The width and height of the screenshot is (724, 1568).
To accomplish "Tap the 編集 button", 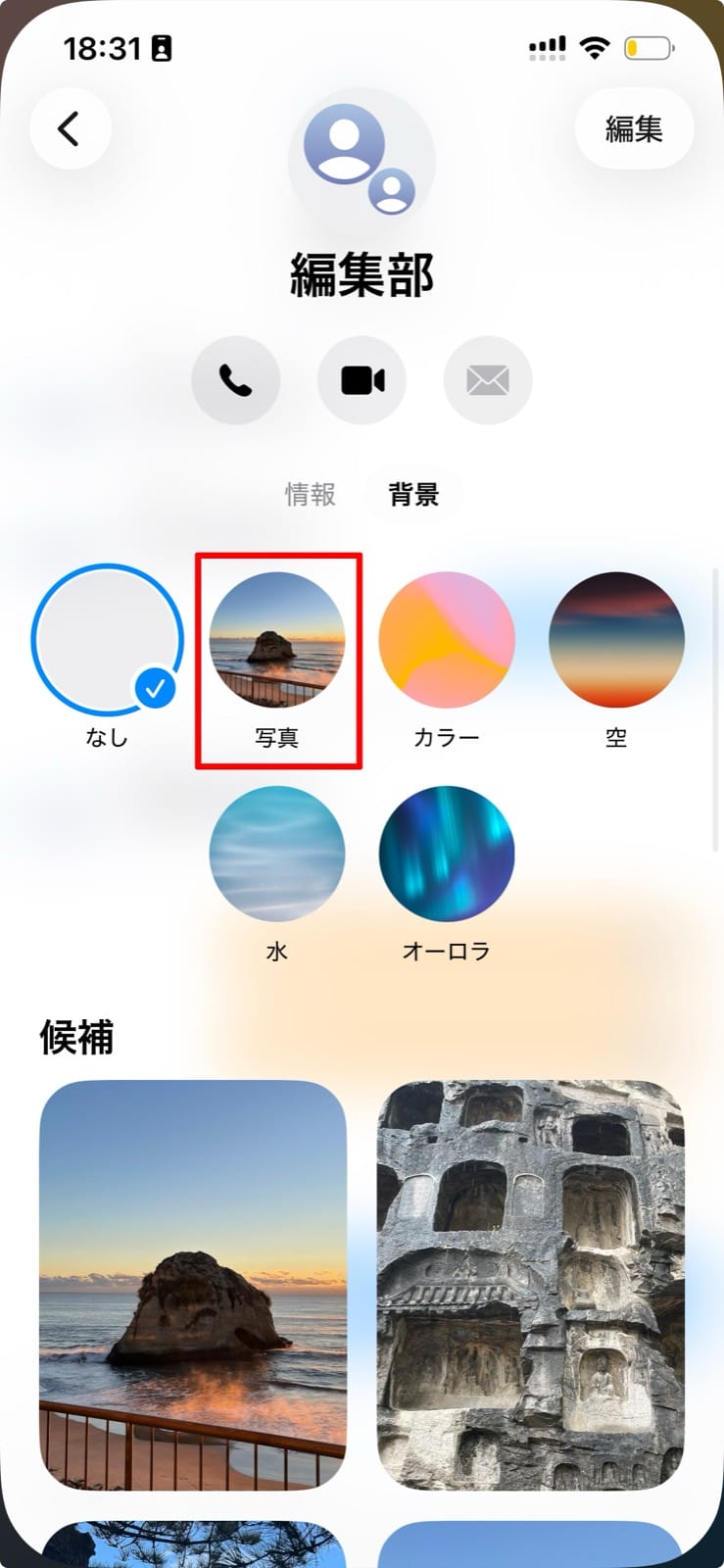I will tap(634, 128).
